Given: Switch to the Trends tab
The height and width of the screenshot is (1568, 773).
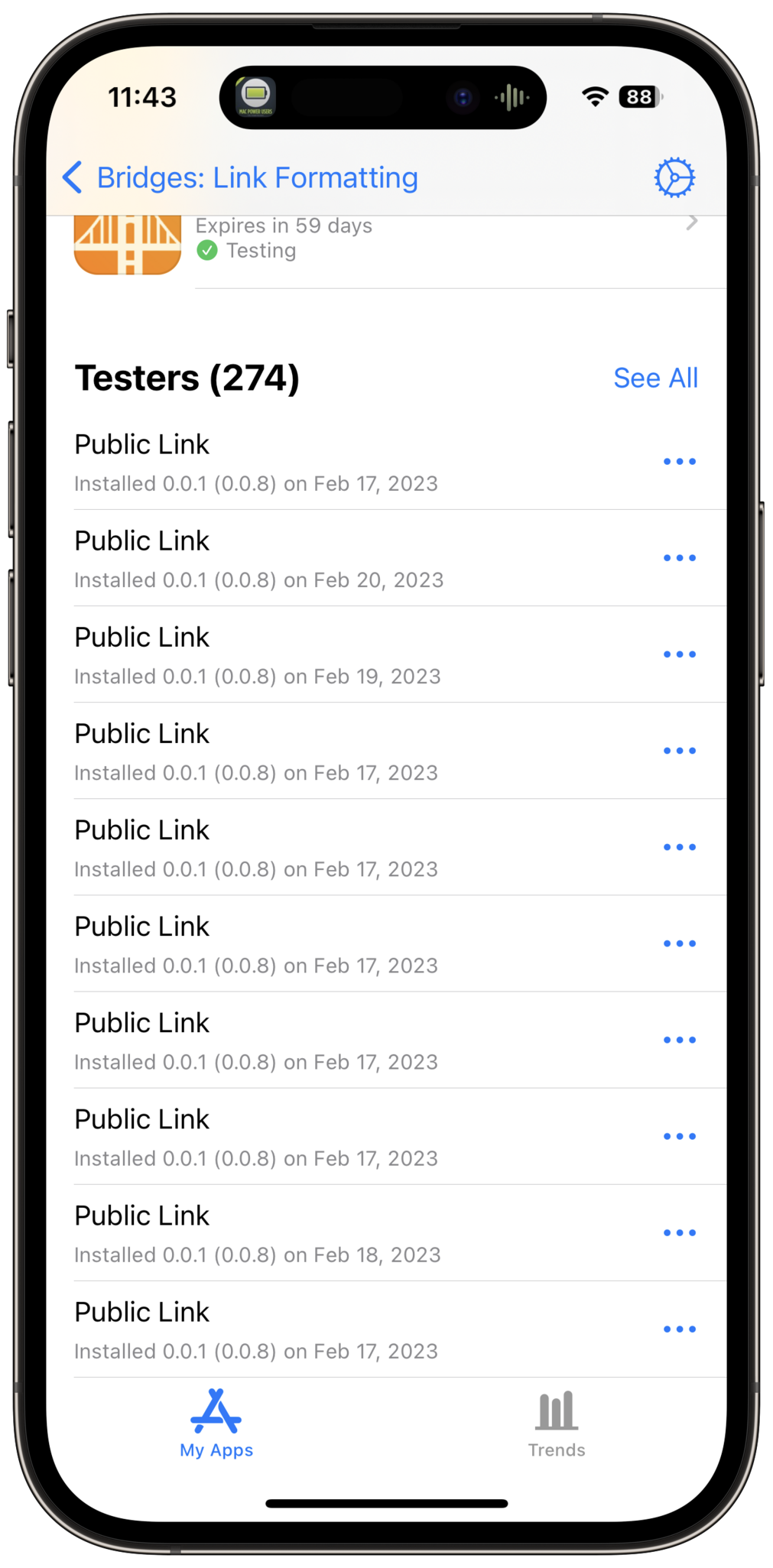Looking at the screenshot, I should [556, 1424].
